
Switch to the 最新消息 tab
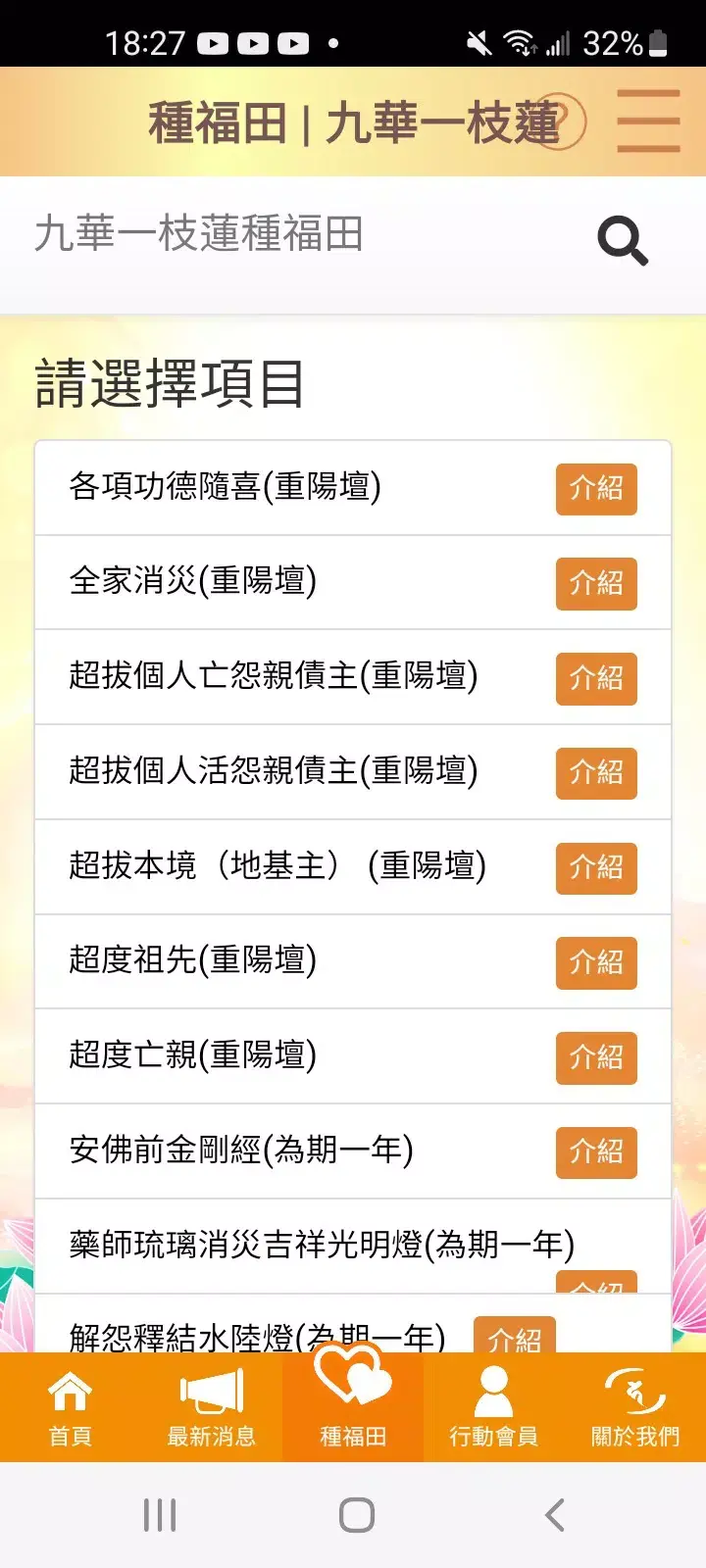point(211,1408)
